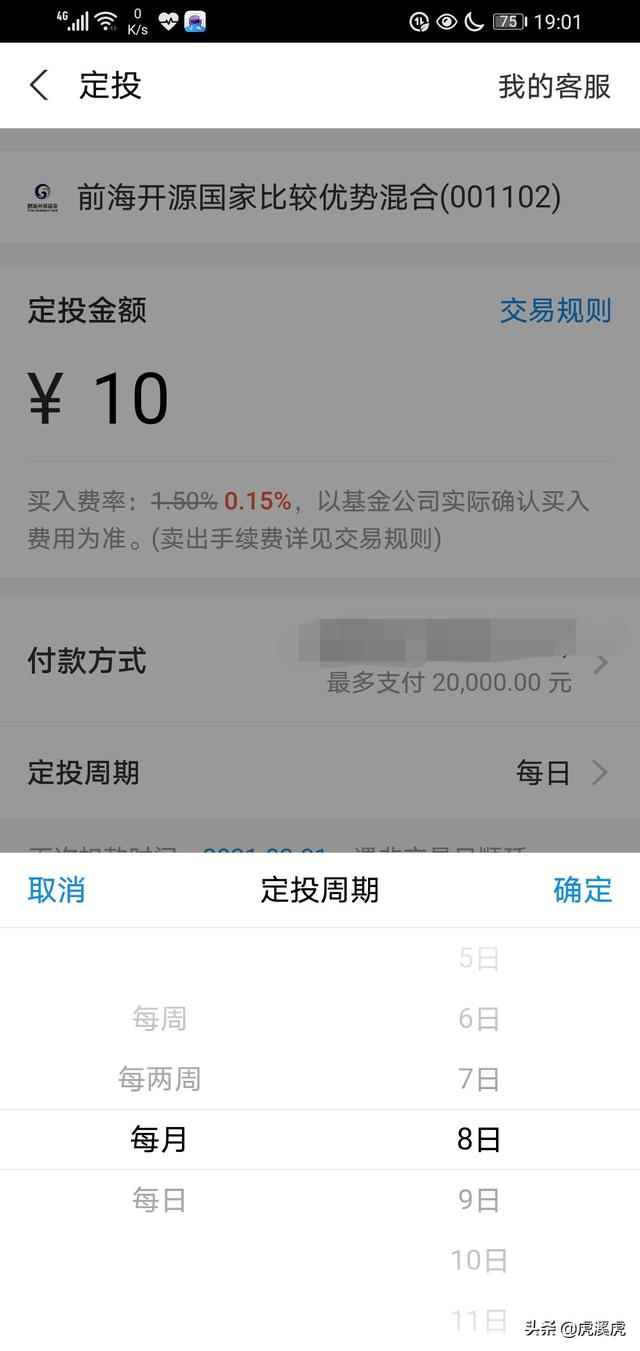Pick 6日 as the deduction day

point(479,1019)
